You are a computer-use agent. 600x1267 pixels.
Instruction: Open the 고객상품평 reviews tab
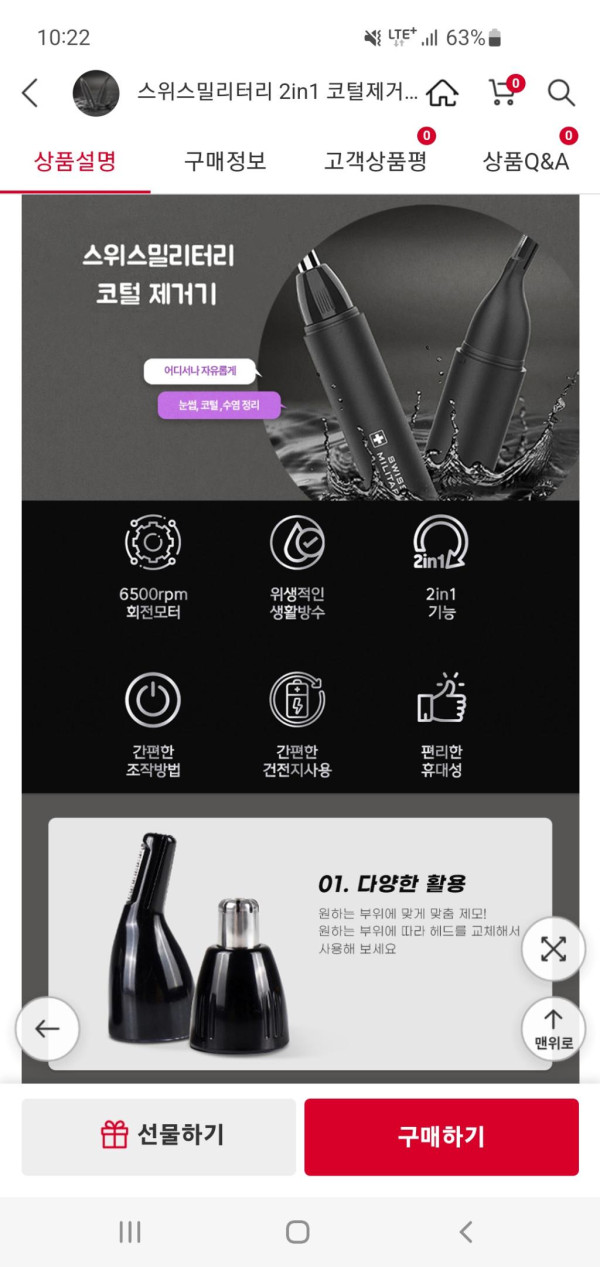pos(375,161)
